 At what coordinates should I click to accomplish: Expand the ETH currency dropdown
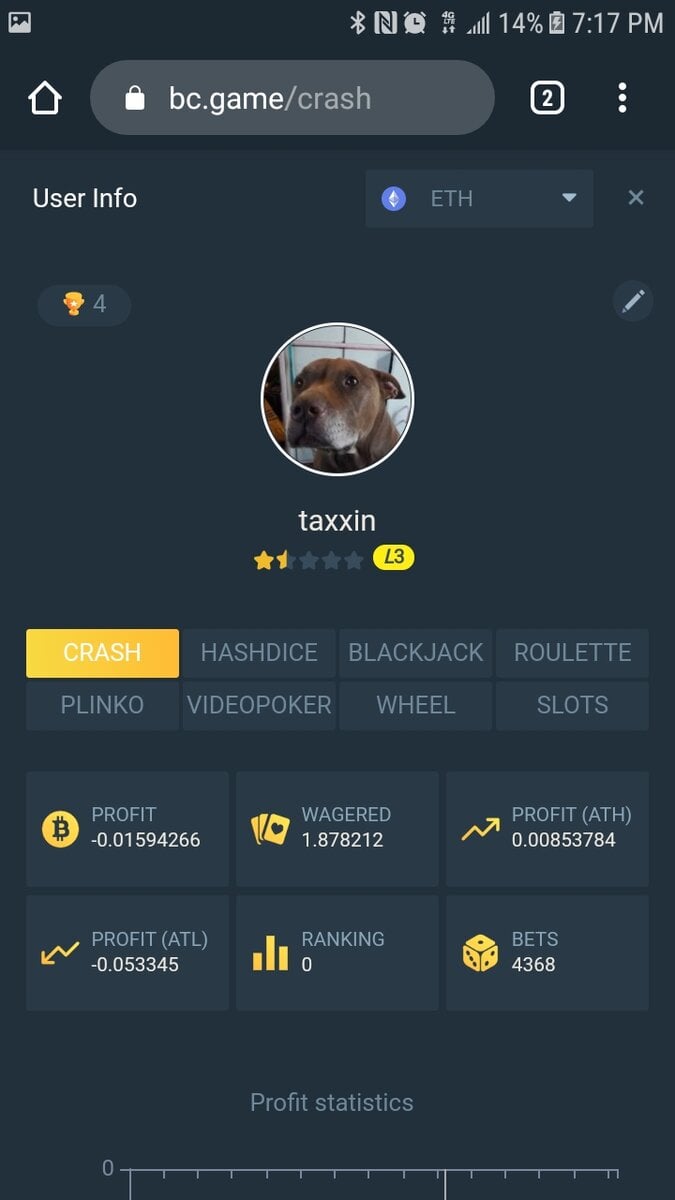point(479,198)
